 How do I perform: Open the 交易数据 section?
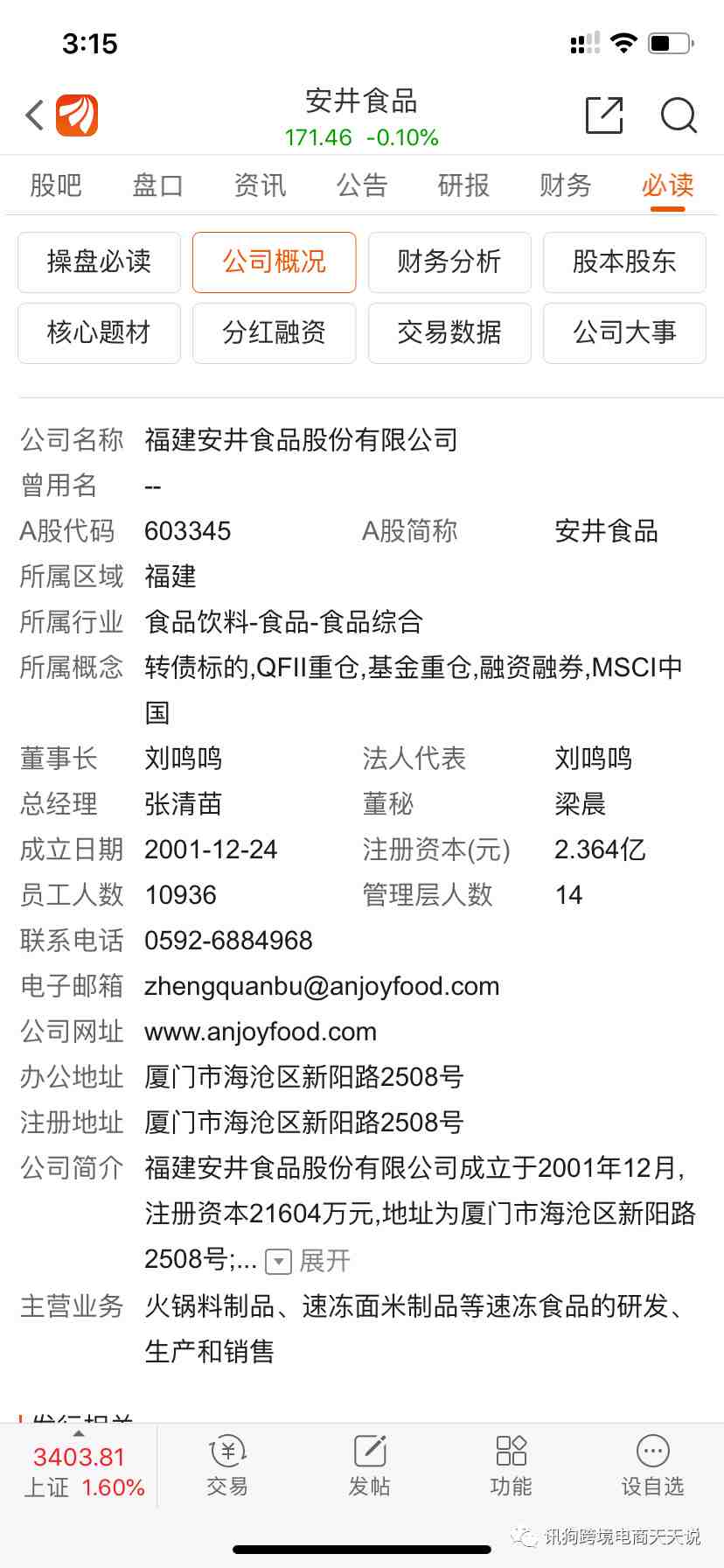pos(449,332)
